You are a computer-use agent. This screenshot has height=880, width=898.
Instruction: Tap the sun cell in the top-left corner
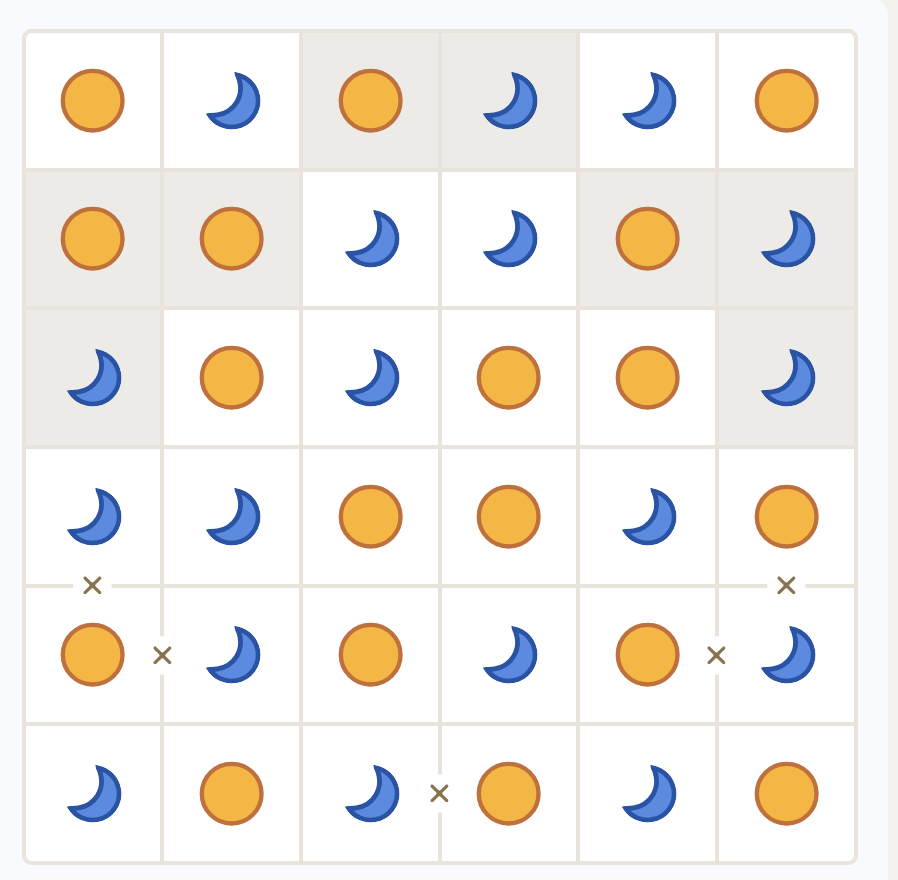[x=93, y=101]
